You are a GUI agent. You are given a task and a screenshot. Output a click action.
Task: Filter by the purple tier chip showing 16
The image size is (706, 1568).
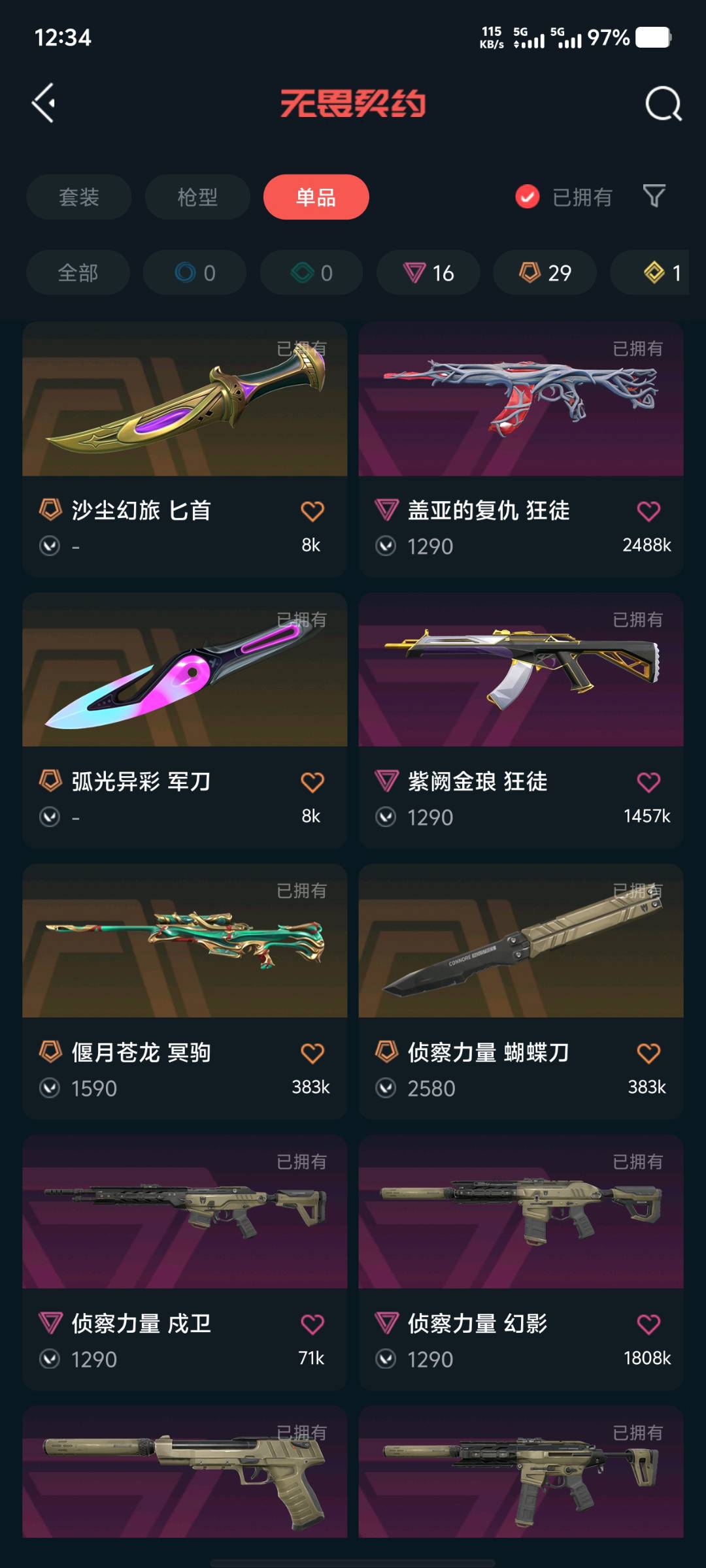point(428,272)
